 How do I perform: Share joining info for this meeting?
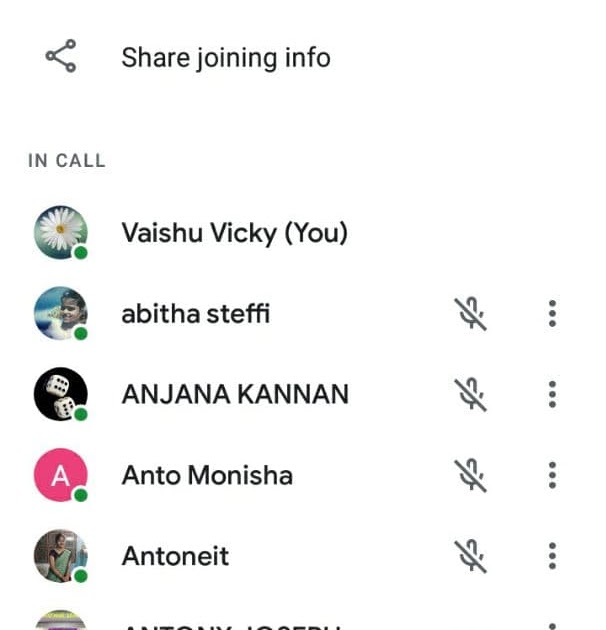click(225, 57)
